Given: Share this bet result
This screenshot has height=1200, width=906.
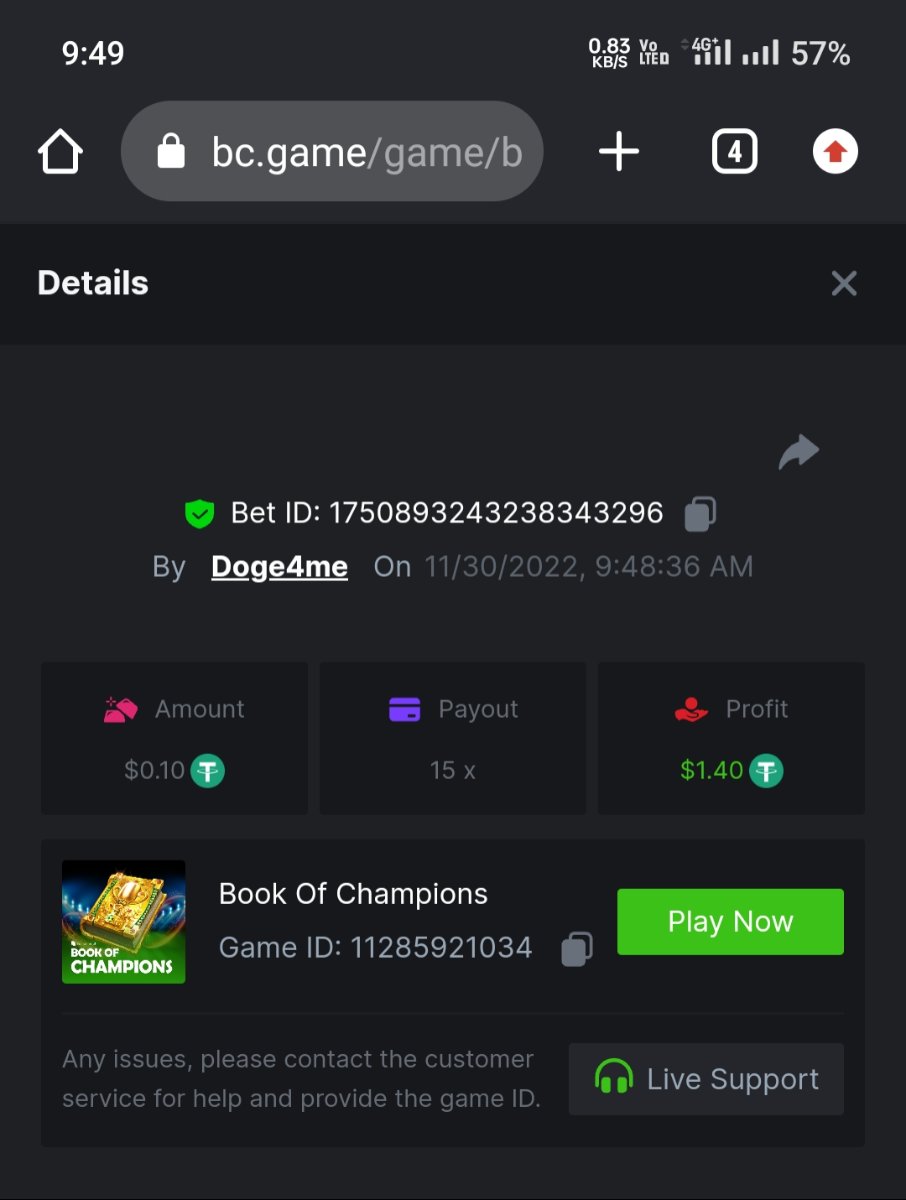Looking at the screenshot, I should coord(798,453).
